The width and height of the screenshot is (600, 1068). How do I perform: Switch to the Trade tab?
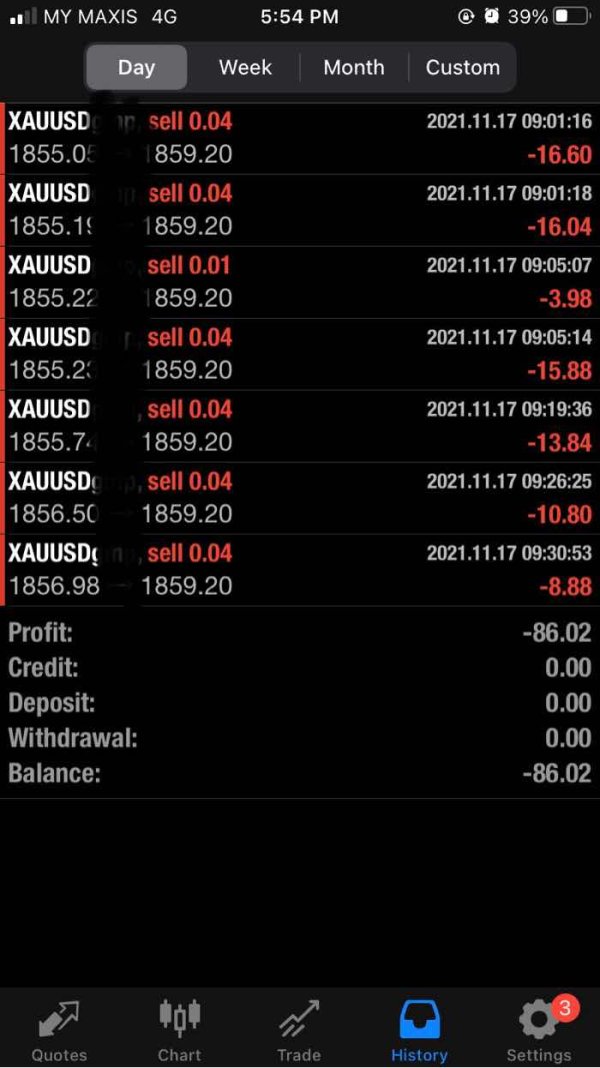(299, 1030)
